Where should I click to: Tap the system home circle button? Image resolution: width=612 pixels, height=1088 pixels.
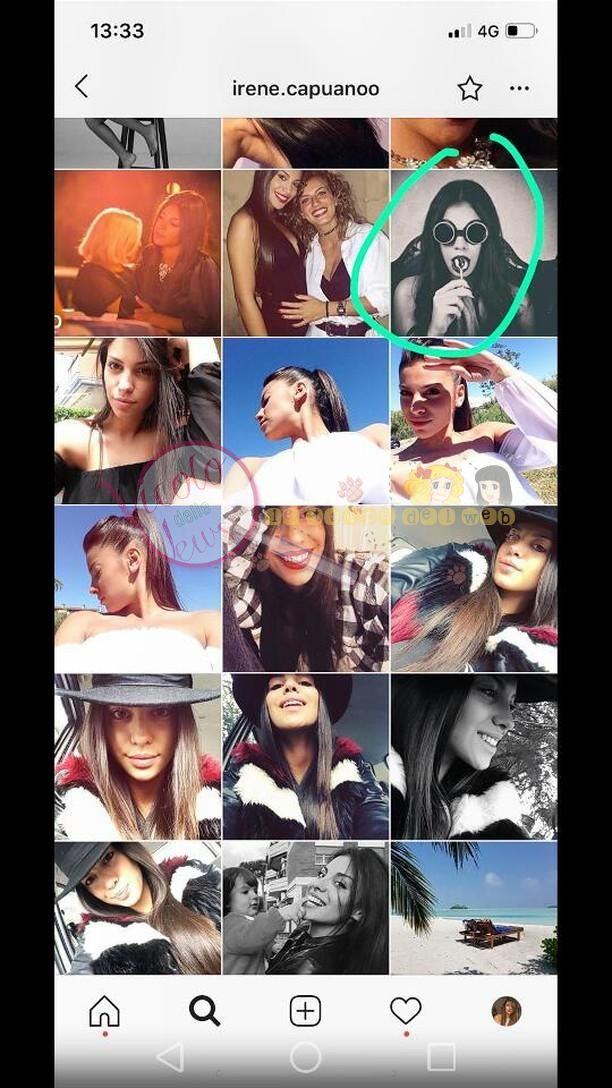click(305, 1057)
